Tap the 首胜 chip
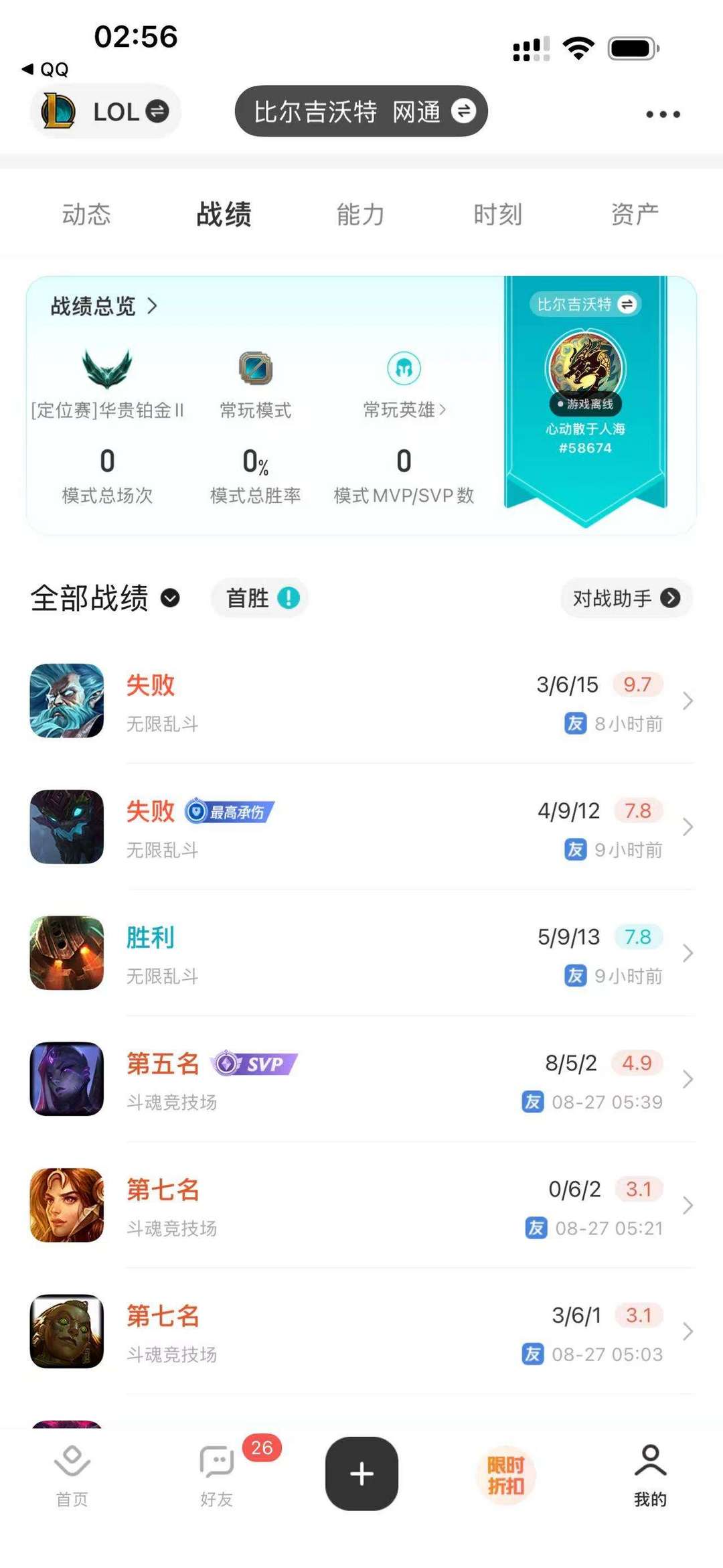 (261, 598)
